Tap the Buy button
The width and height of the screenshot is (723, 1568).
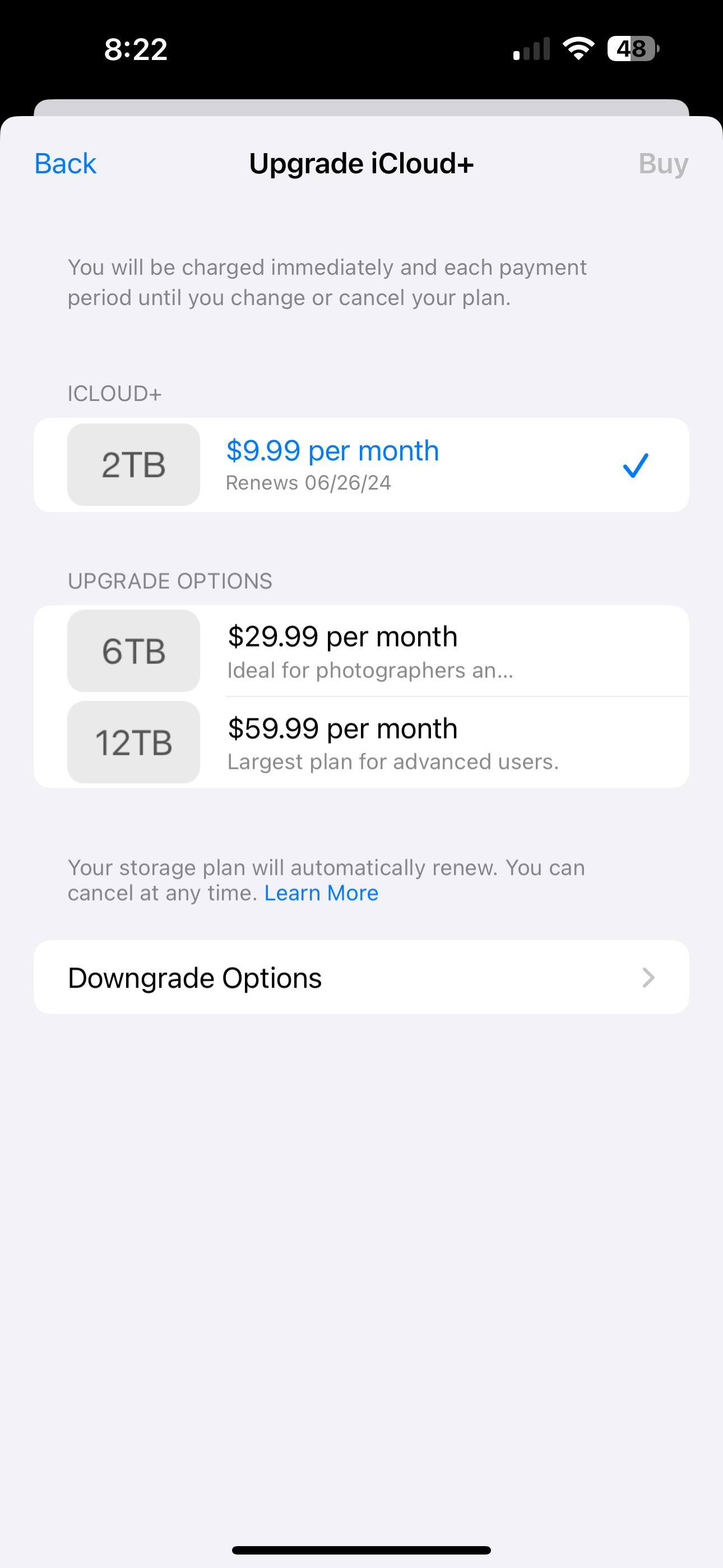(x=662, y=163)
